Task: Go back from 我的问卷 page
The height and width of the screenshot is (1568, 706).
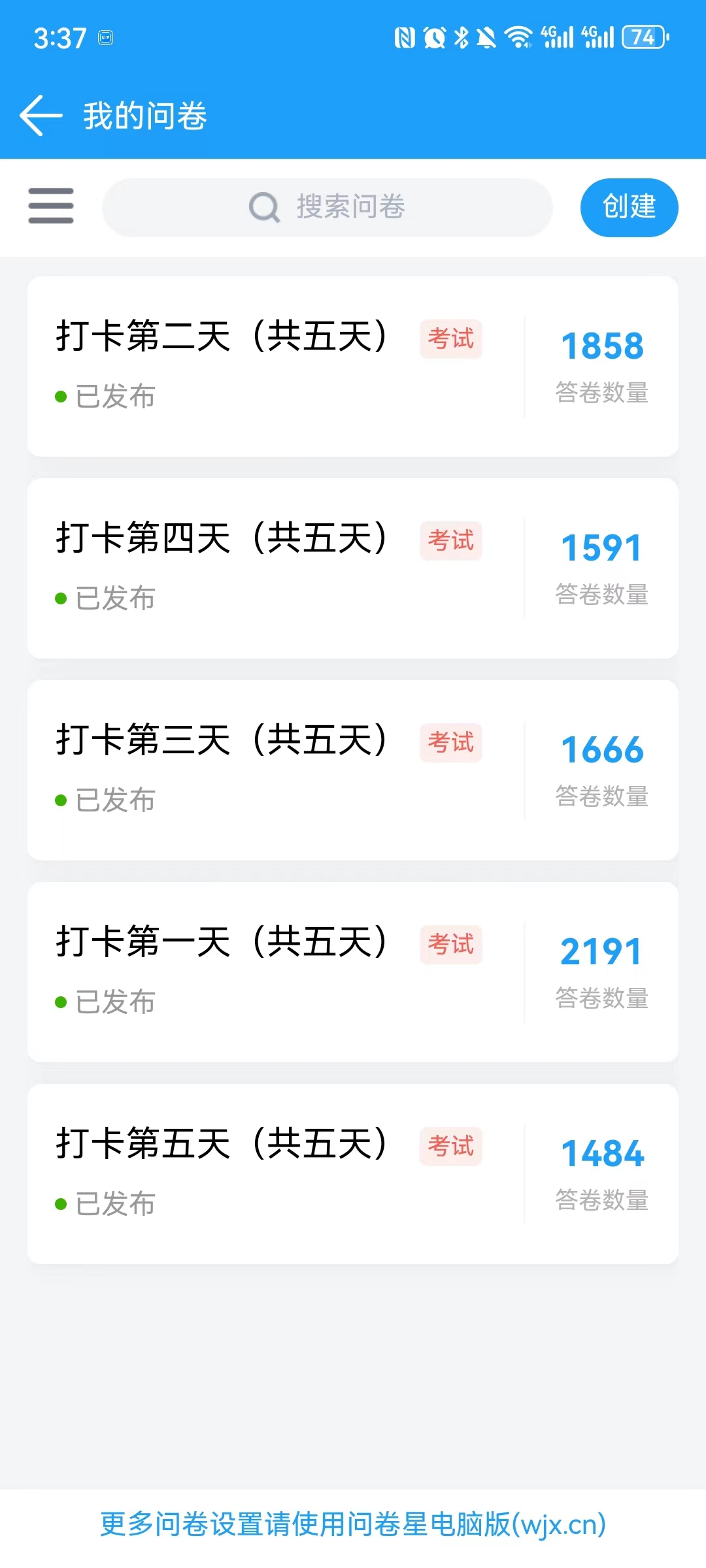Action: point(41,116)
